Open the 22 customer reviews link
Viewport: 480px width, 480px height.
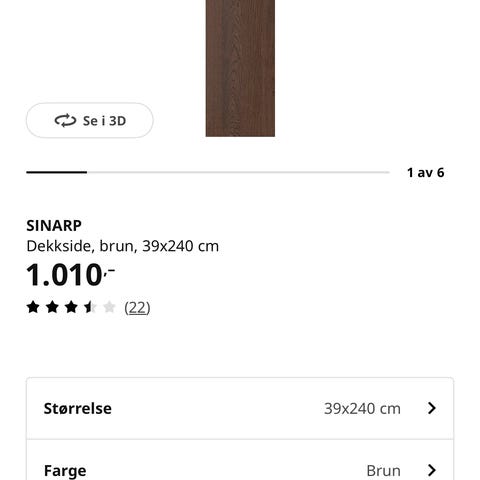[137, 307]
